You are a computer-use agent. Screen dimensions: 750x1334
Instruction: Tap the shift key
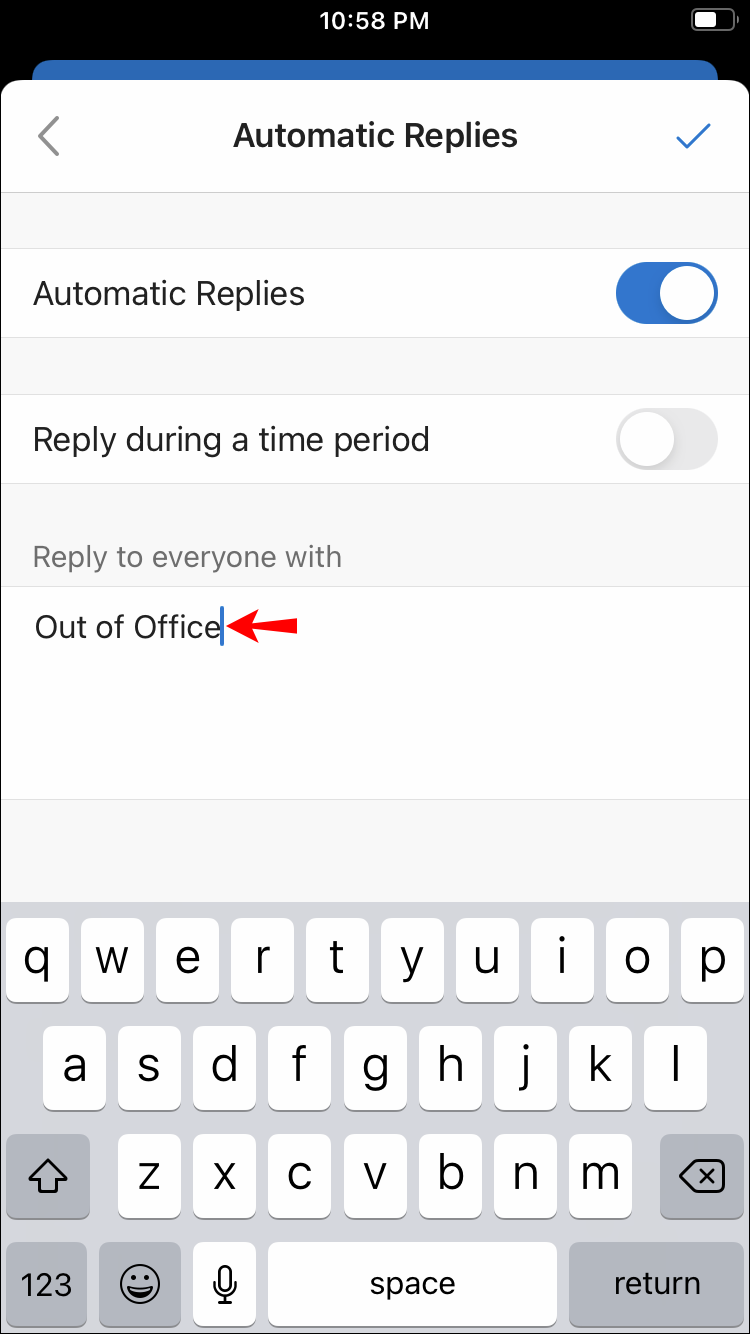[46, 1176]
